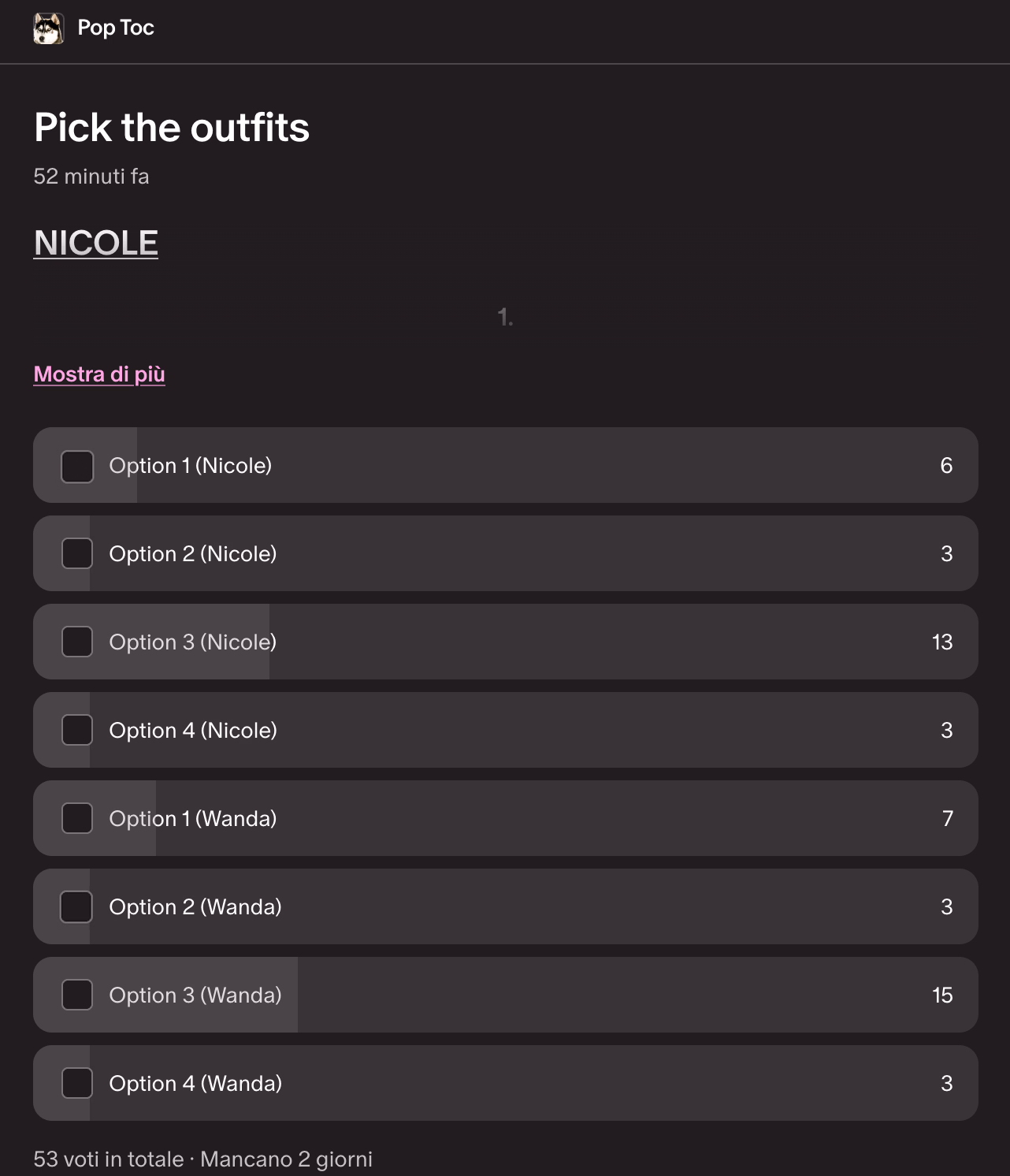Mark Option 2 (Wanda) checkbox
Viewport: 1010px width, 1176px height.
coord(76,906)
